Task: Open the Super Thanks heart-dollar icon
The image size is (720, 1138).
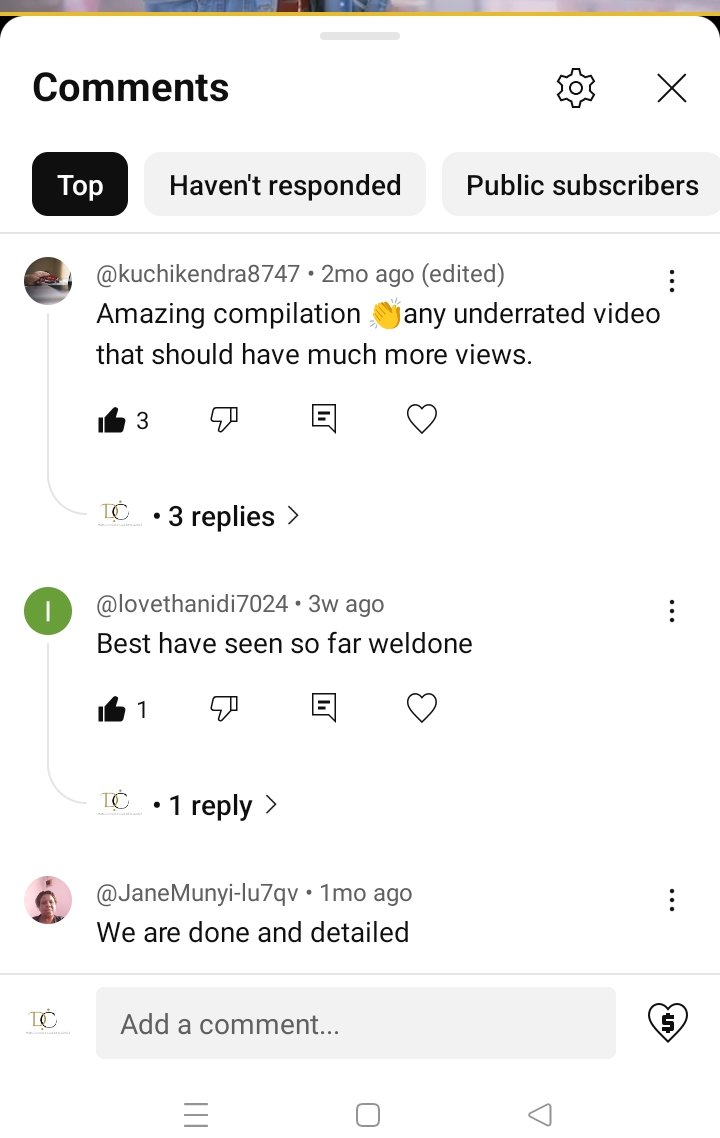Action: pos(667,1022)
